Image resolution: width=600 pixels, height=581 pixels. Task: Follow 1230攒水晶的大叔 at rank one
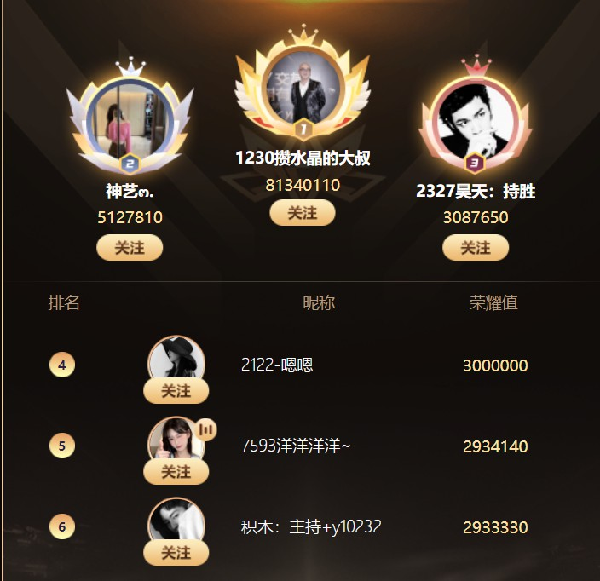(302, 212)
